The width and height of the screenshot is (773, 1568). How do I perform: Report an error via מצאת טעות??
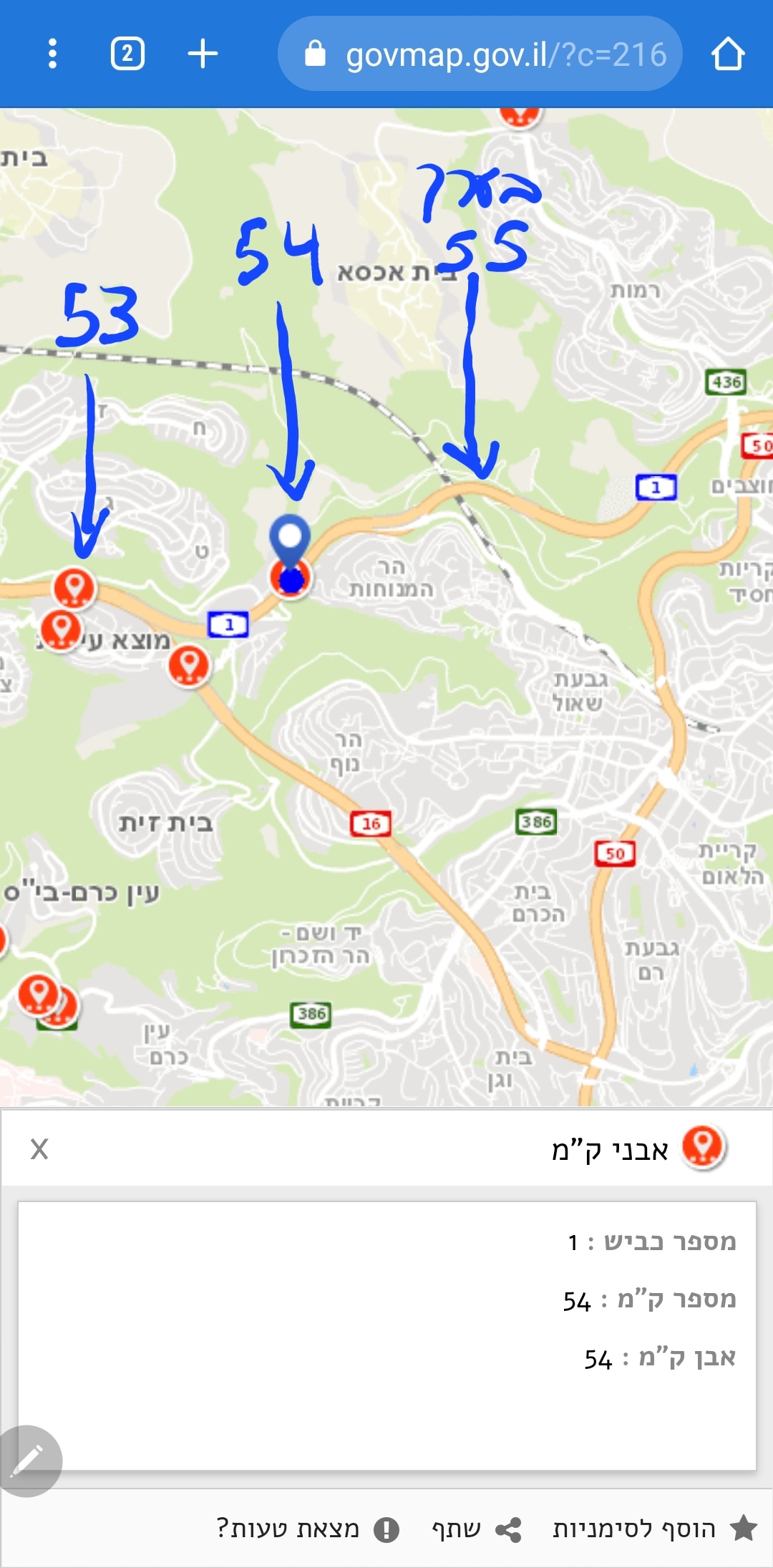[308, 1529]
